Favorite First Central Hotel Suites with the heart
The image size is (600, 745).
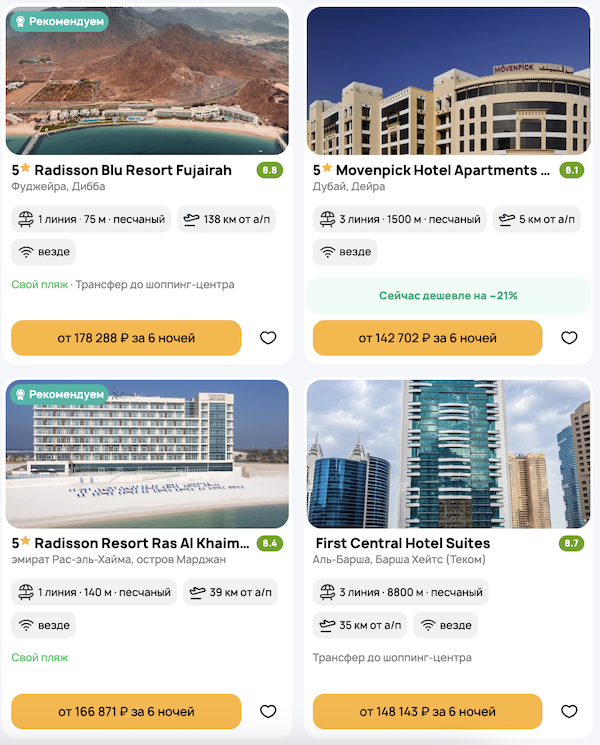coord(569,712)
